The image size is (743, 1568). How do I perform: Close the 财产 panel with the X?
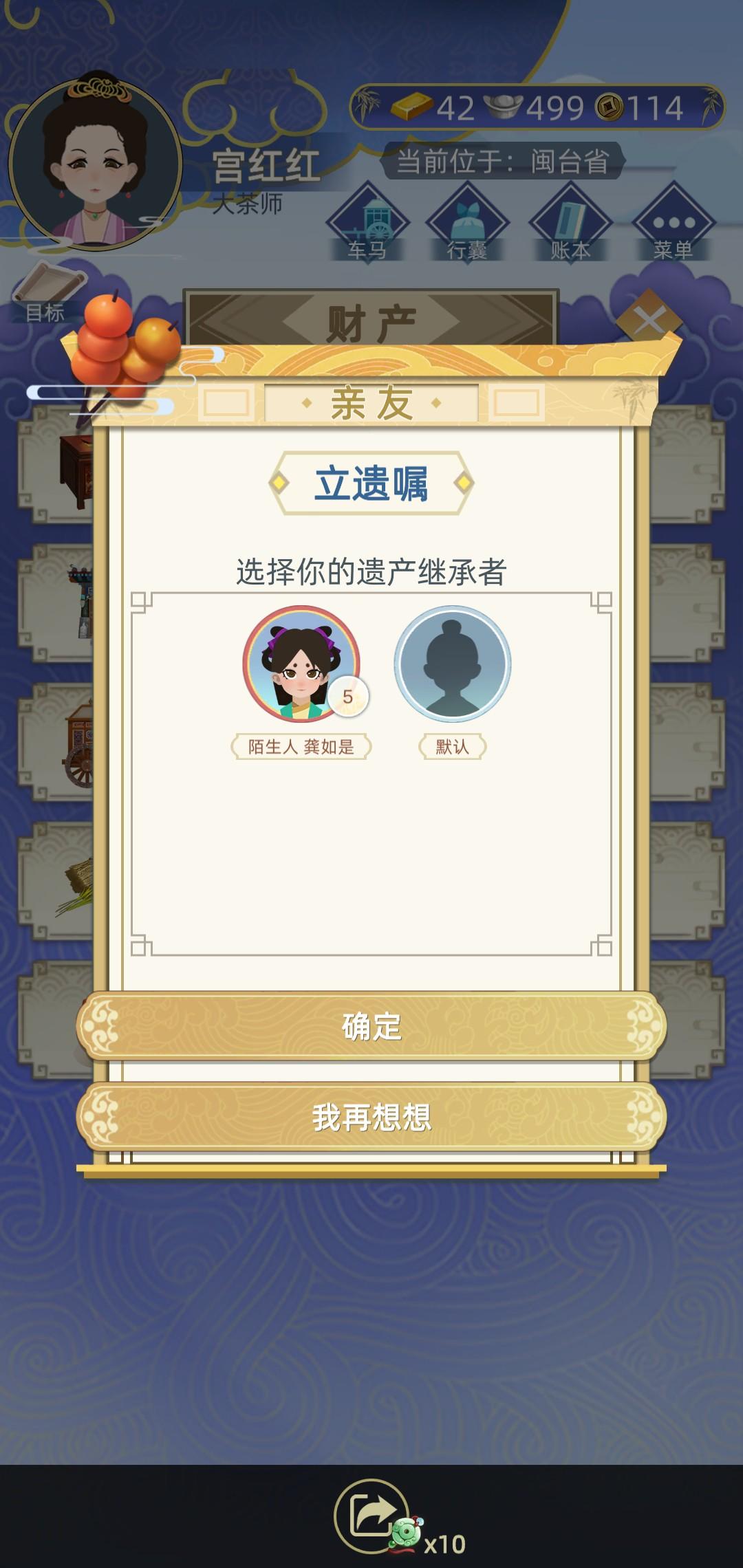point(650,320)
